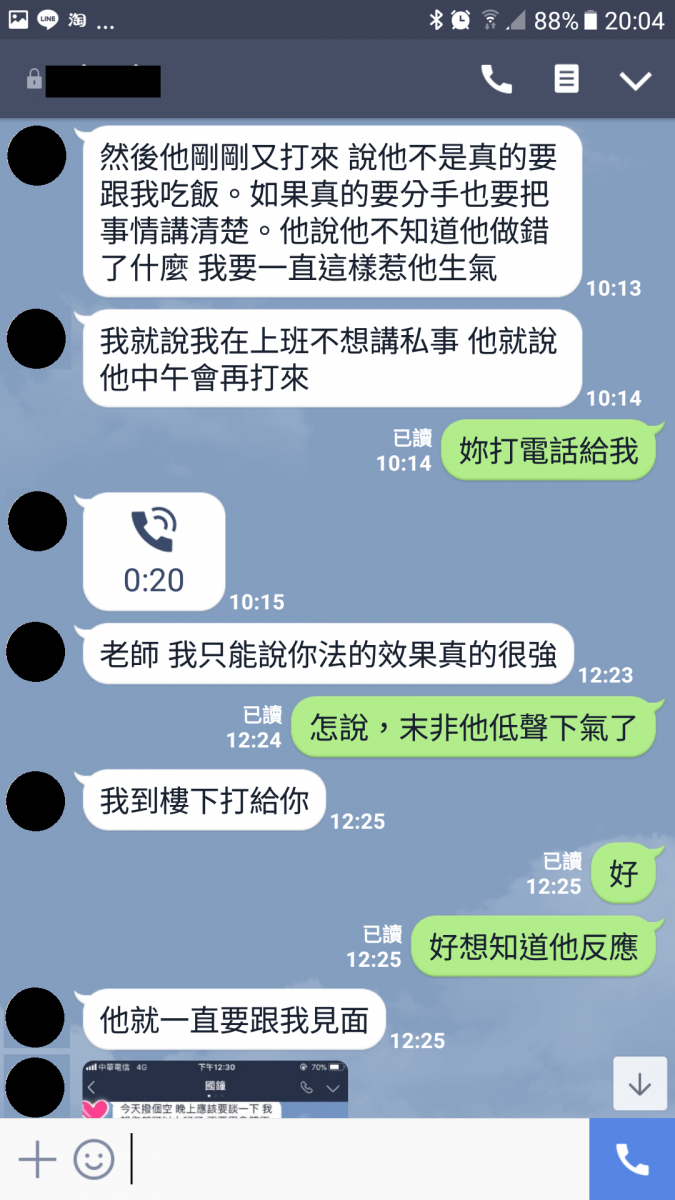Open the emoji sticker picker
Image resolution: width=675 pixels, height=1200 pixels.
click(x=94, y=1160)
